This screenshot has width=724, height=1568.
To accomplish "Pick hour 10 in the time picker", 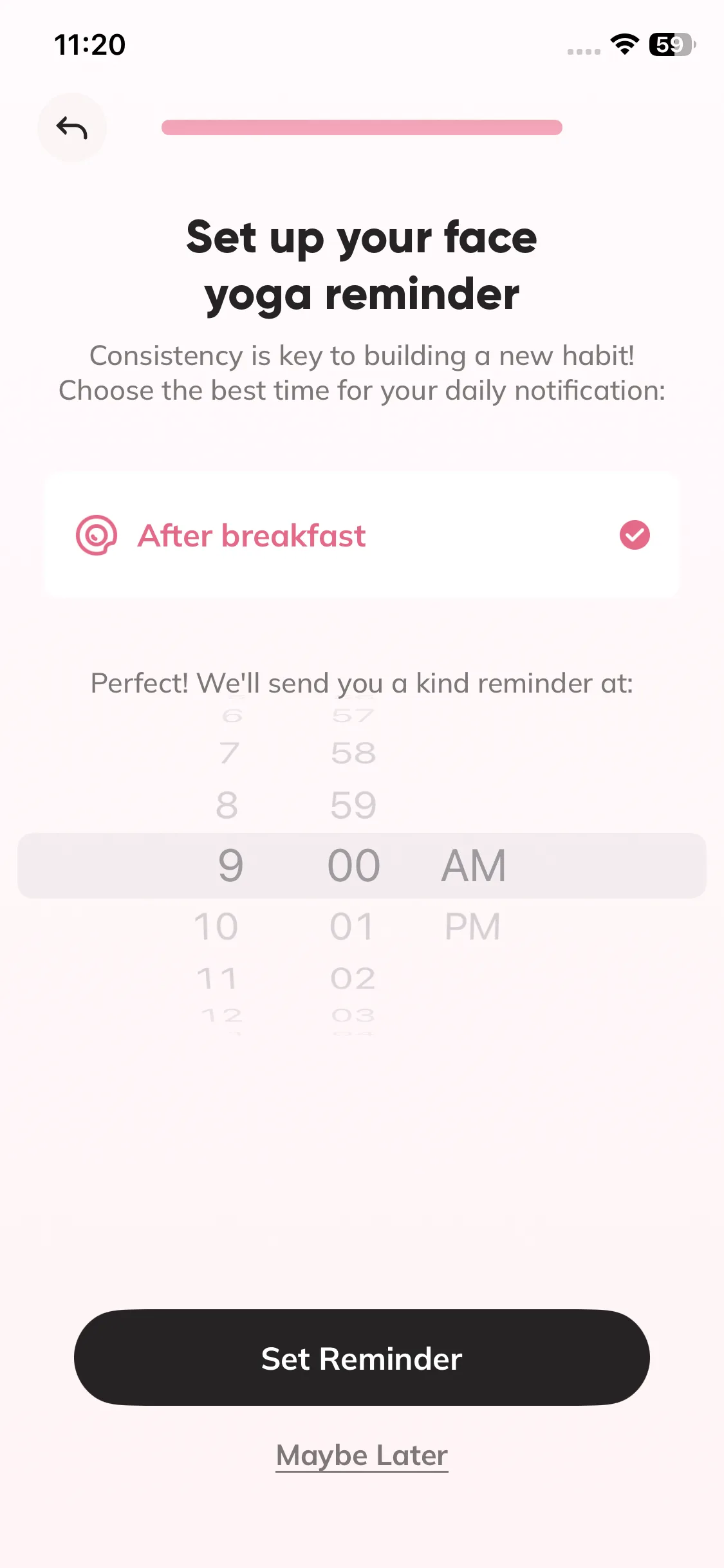I will [x=217, y=927].
